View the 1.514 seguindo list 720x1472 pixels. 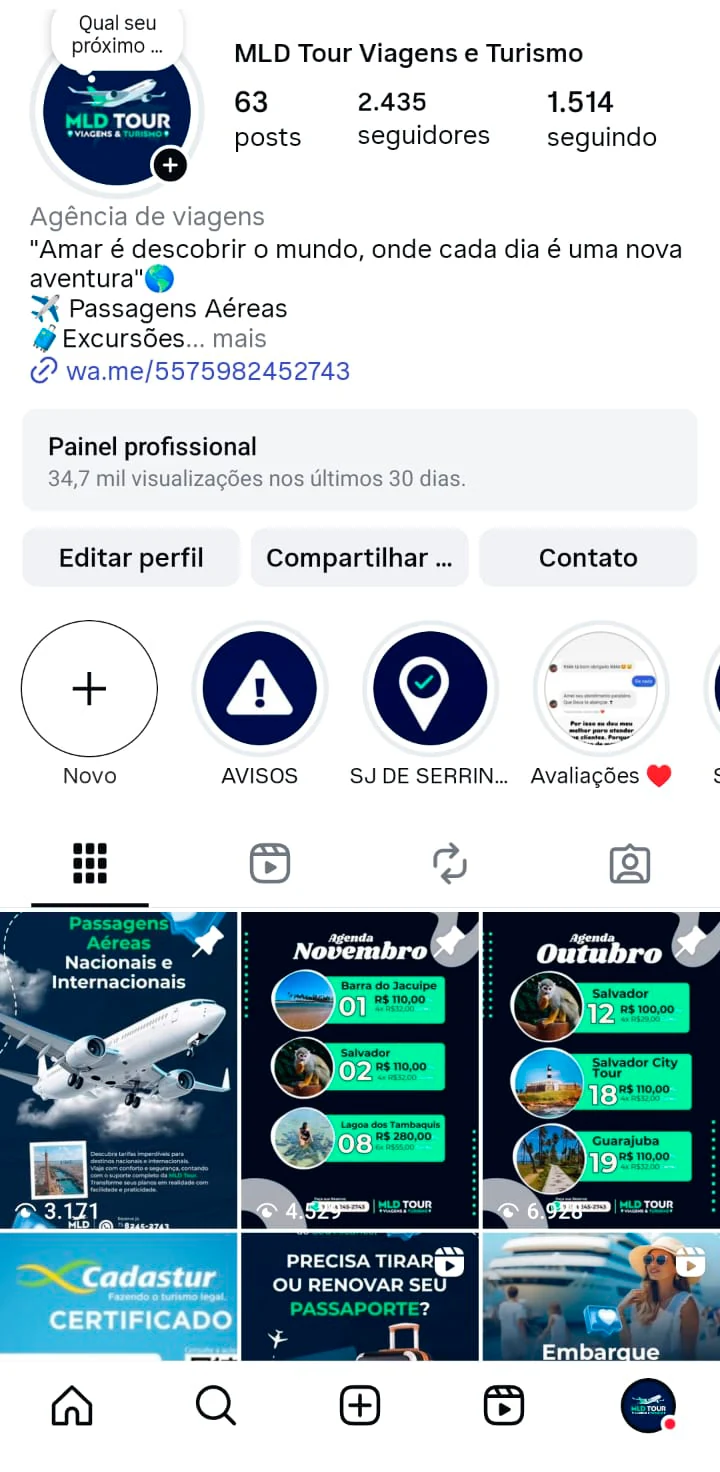click(x=600, y=117)
